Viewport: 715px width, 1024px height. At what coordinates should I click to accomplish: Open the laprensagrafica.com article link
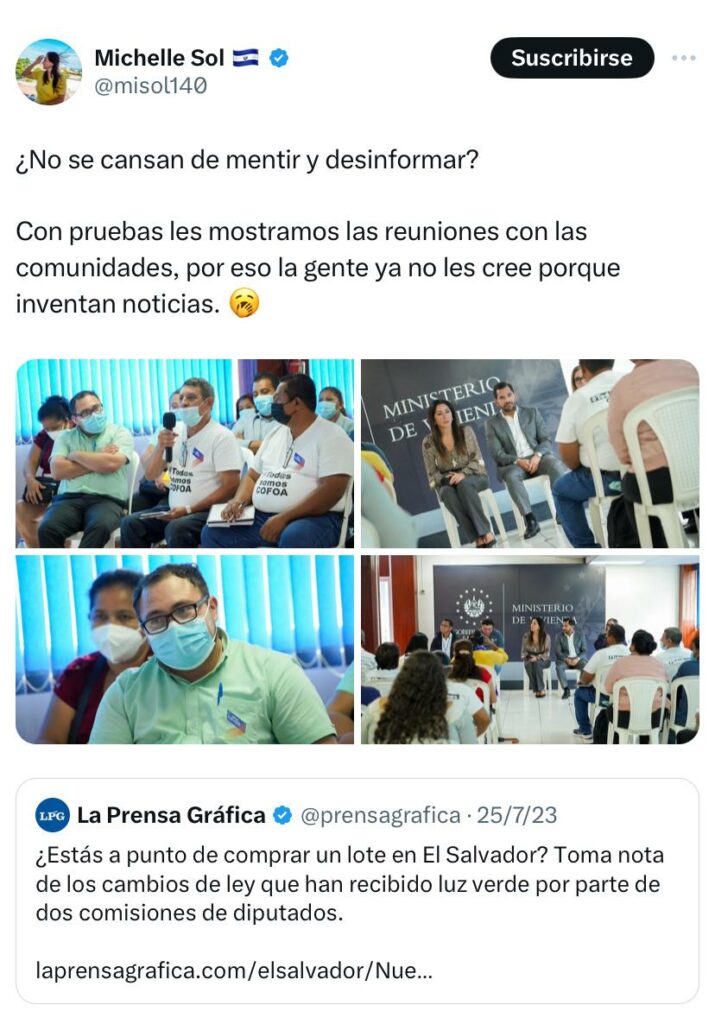[x=234, y=970]
